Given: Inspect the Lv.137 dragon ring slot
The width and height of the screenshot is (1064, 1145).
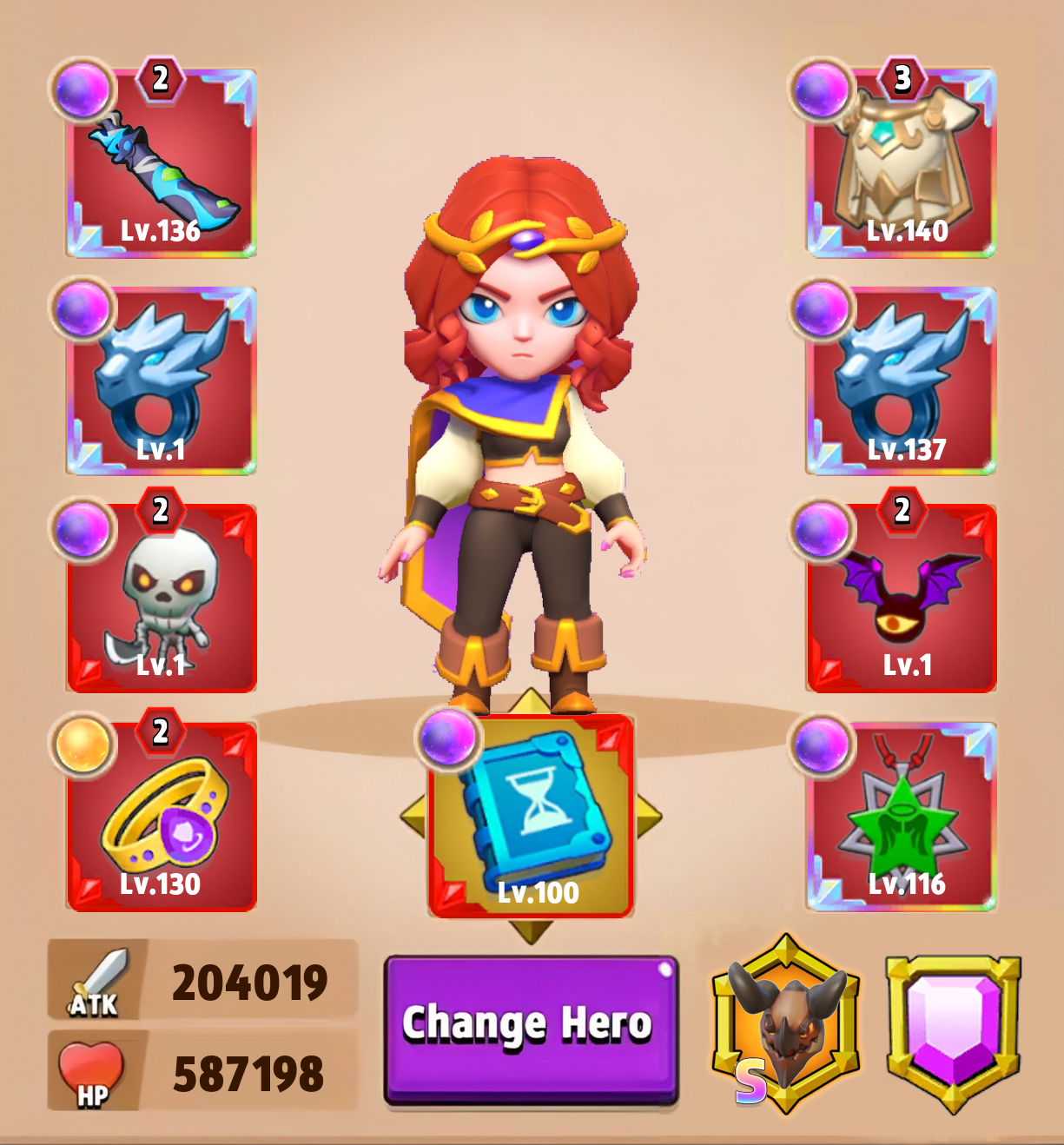Looking at the screenshot, I should 902,382.
